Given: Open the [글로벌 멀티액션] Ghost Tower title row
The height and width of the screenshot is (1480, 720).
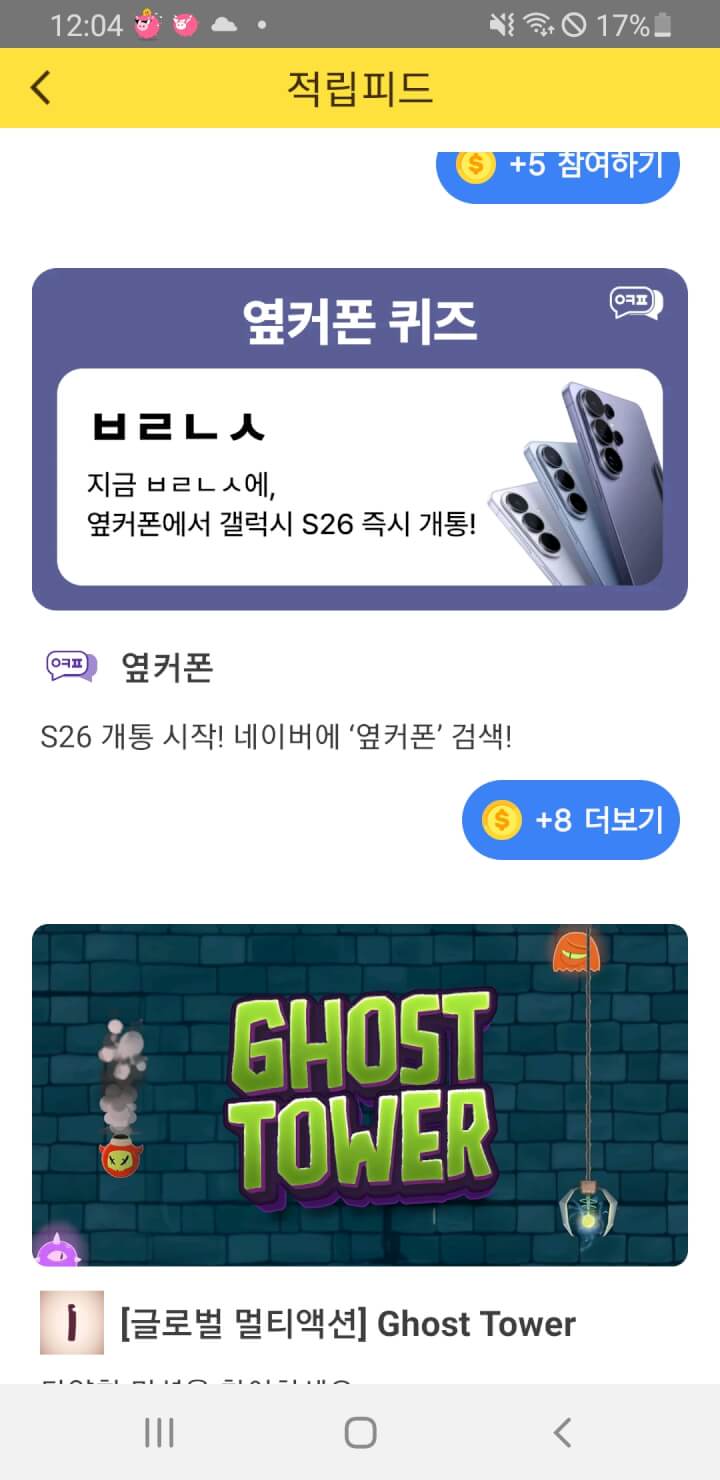Looking at the screenshot, I should point(346,1323).
